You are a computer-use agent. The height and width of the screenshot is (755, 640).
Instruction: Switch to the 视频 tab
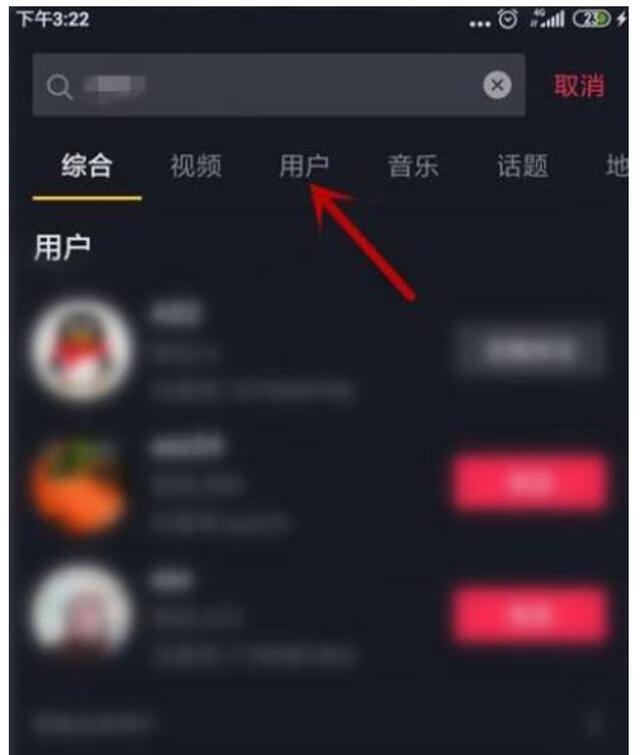point(195,166)
